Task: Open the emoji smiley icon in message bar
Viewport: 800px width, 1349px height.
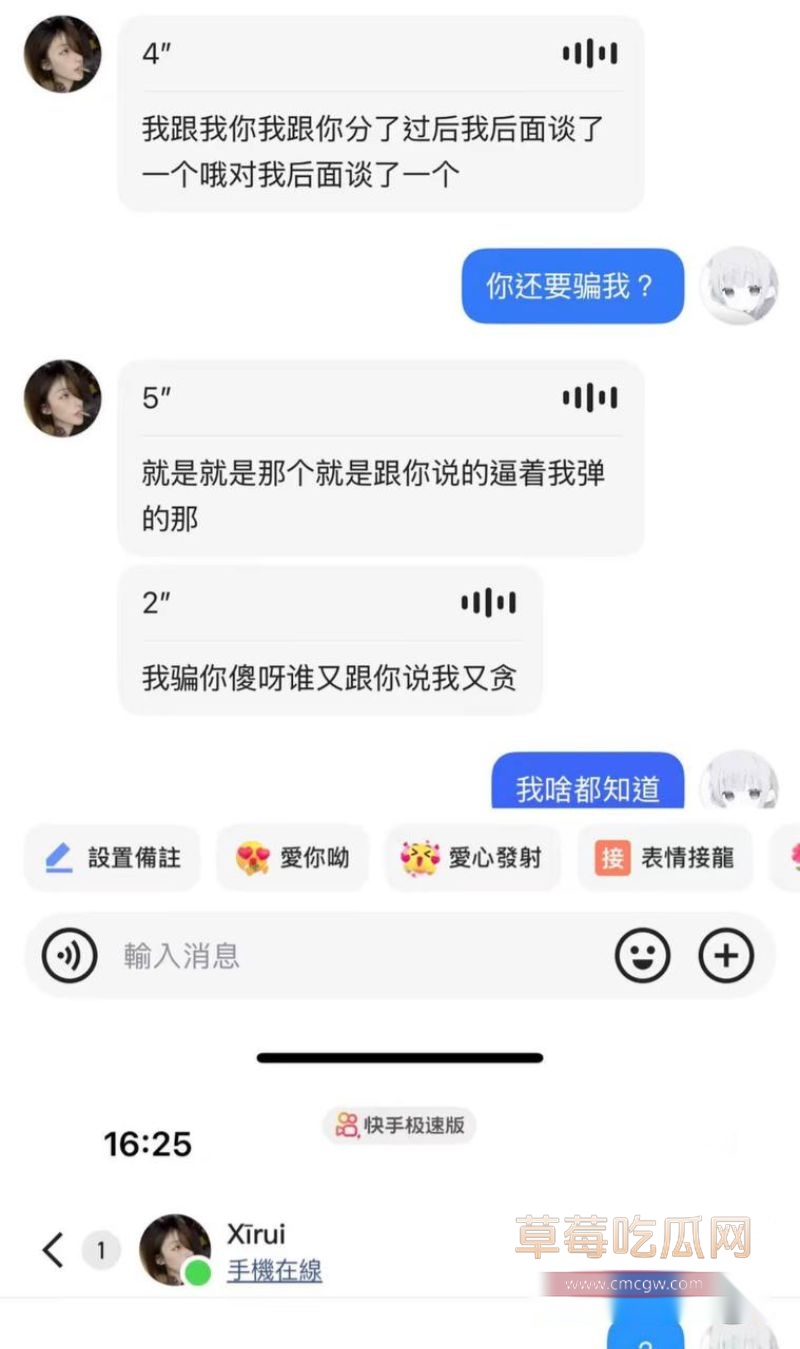Action: click(643, 955)
